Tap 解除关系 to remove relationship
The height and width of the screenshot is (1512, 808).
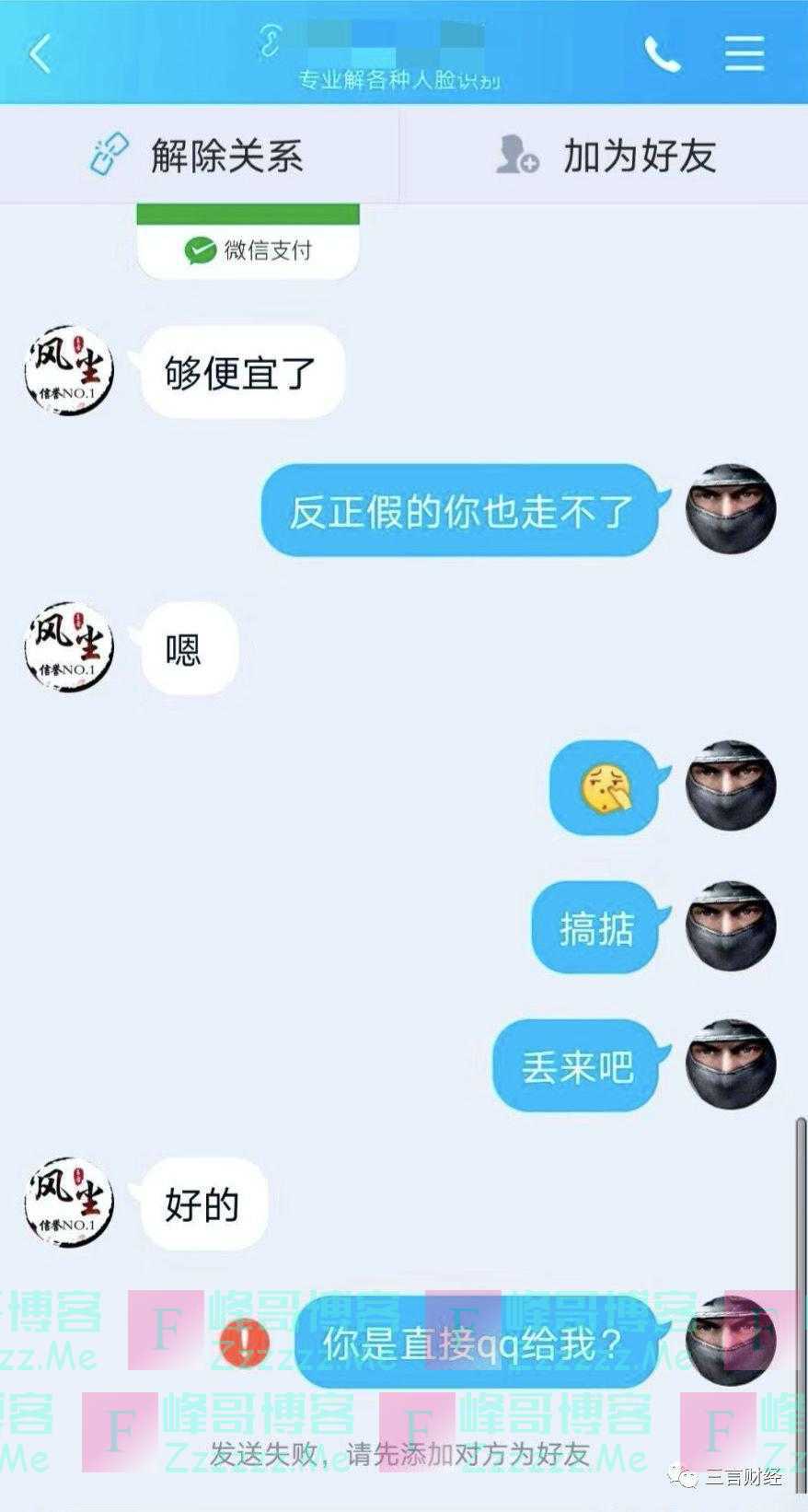coord(199,155)
